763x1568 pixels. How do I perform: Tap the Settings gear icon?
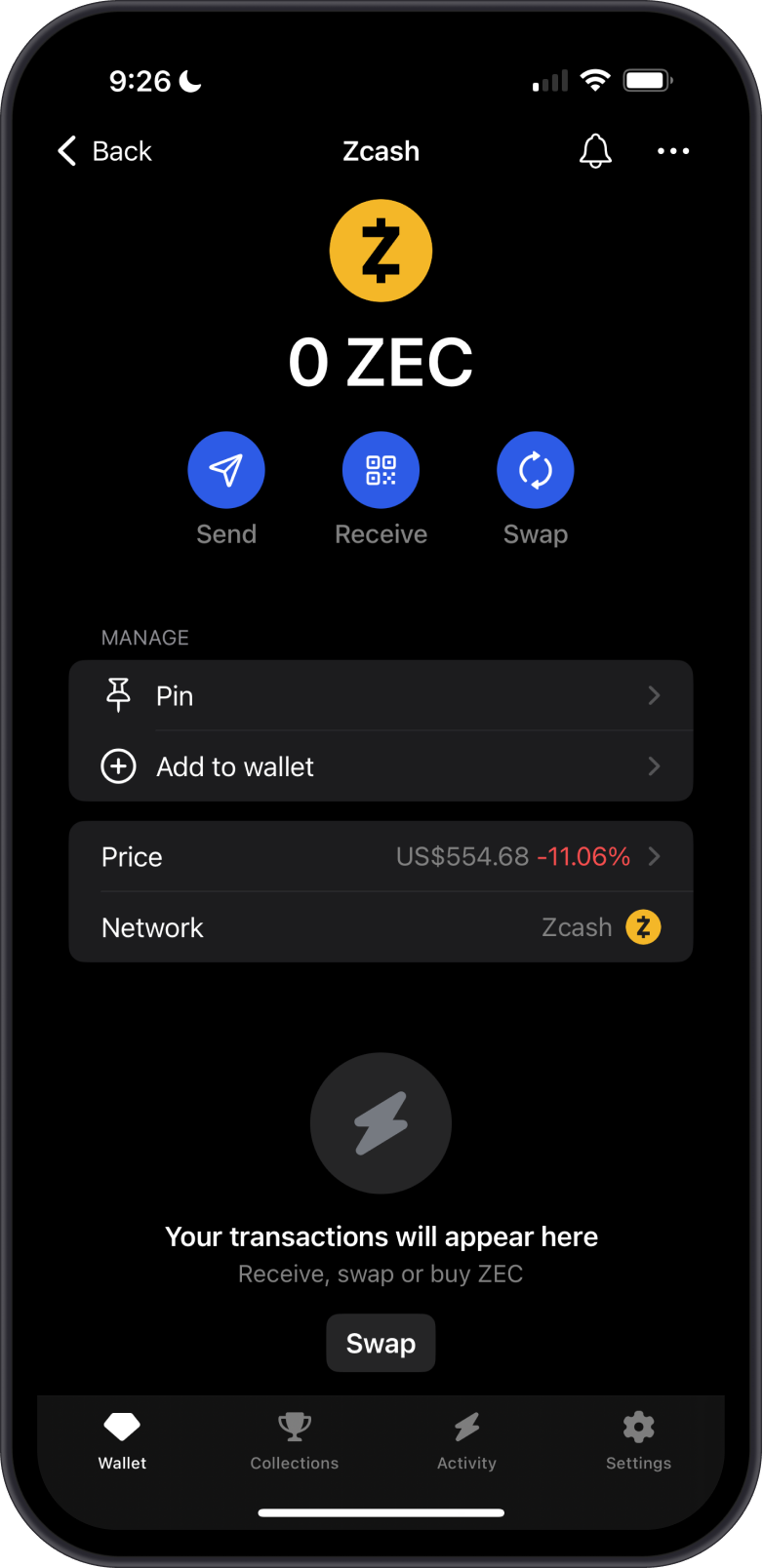coord(638,1428)
